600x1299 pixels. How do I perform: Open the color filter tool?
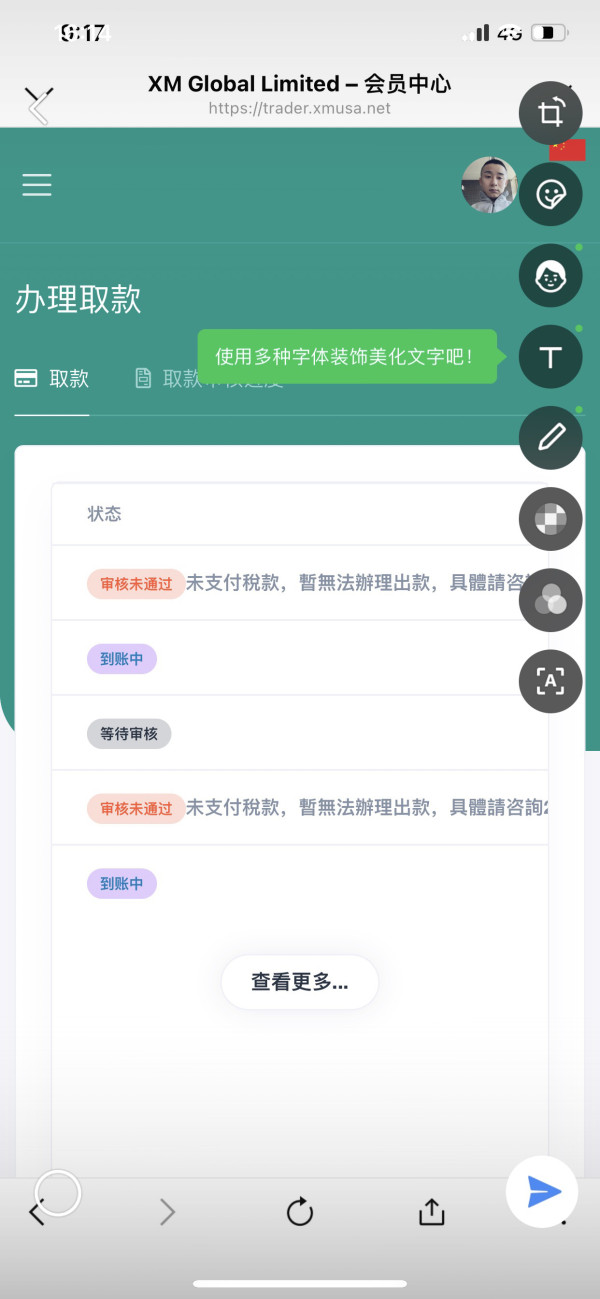pyautogui.click(x=550, y=600)
